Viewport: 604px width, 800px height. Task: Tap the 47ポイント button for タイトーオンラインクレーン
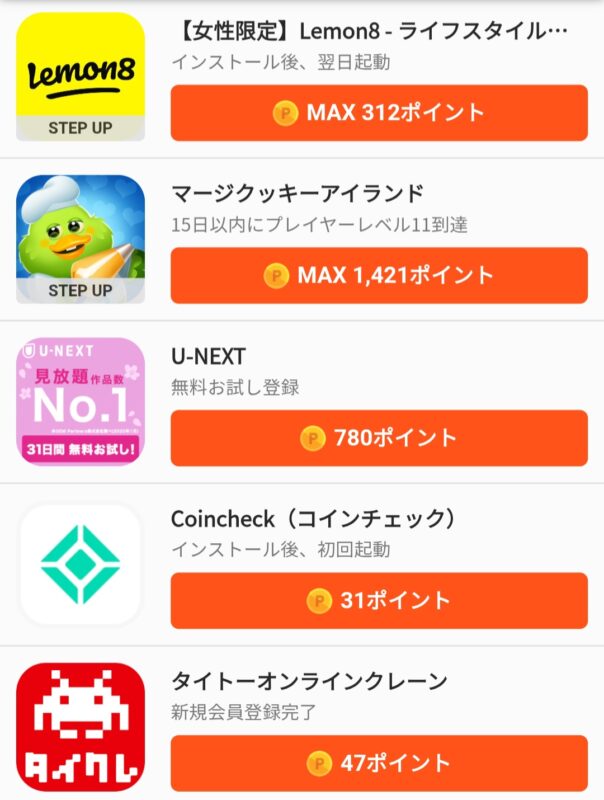[379, 763]
